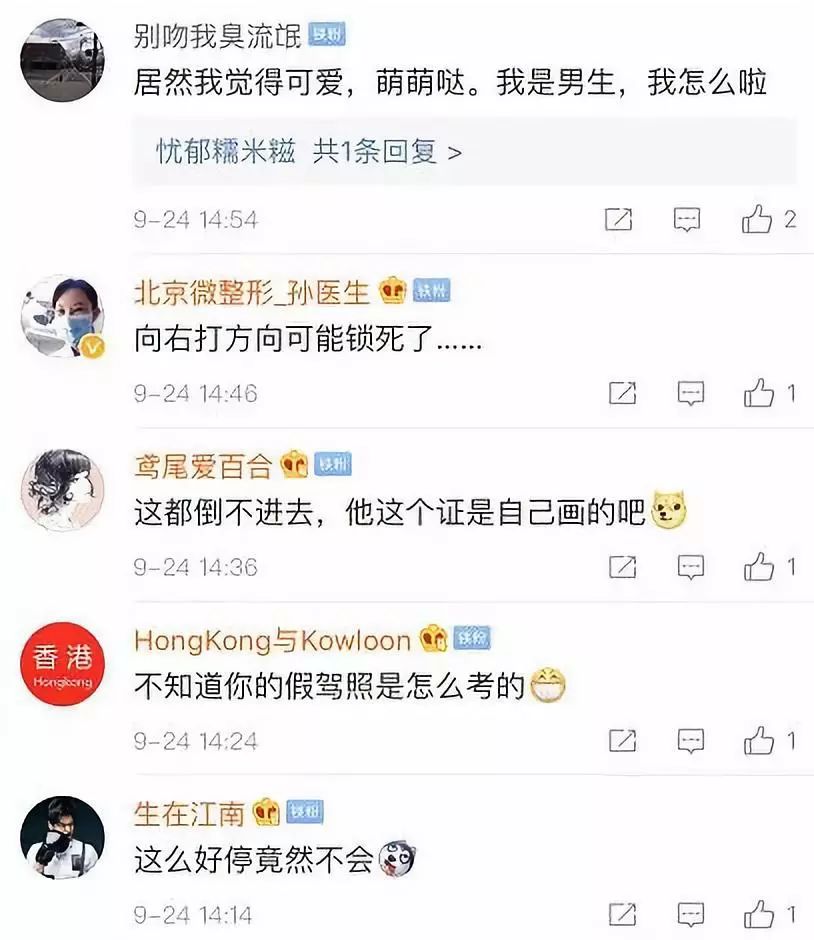814x940 pixels.
Task: Repost 生在江南's comment
Action: (622, 914)
